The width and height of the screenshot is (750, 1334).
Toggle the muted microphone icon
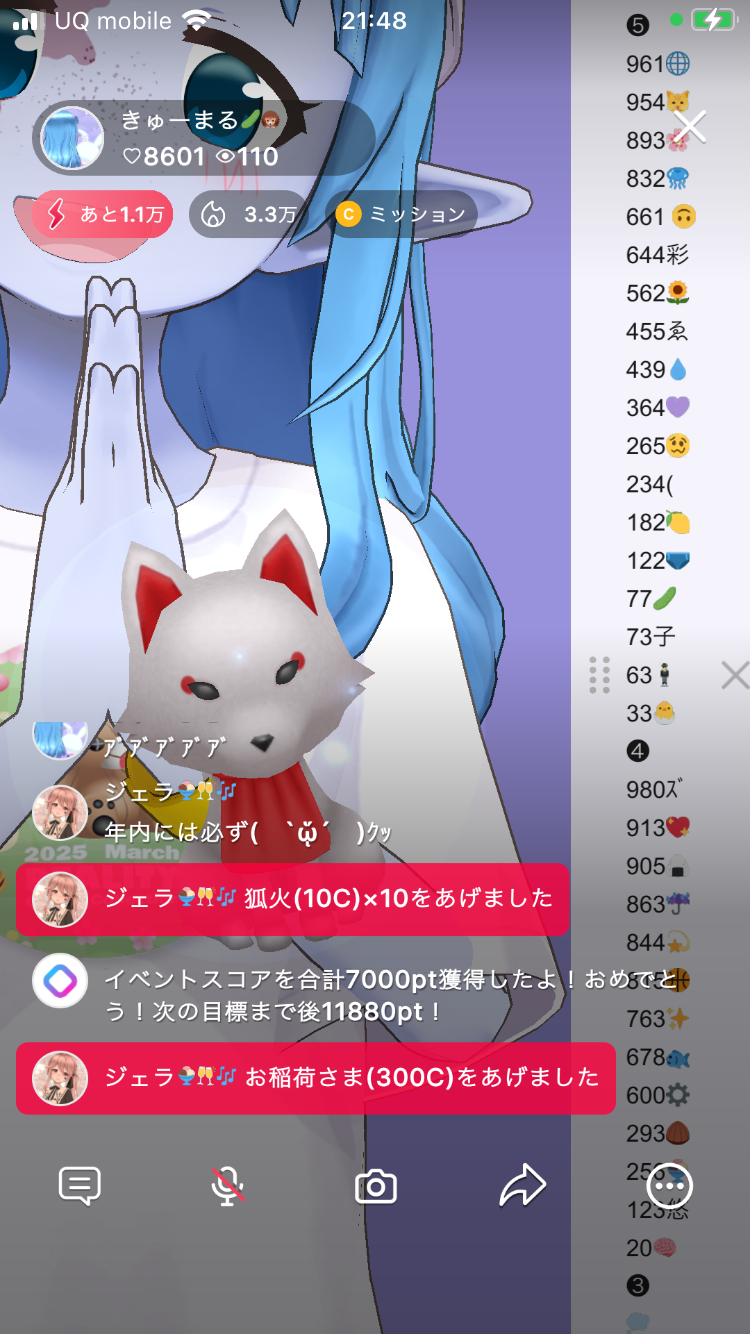(228, 1186)
